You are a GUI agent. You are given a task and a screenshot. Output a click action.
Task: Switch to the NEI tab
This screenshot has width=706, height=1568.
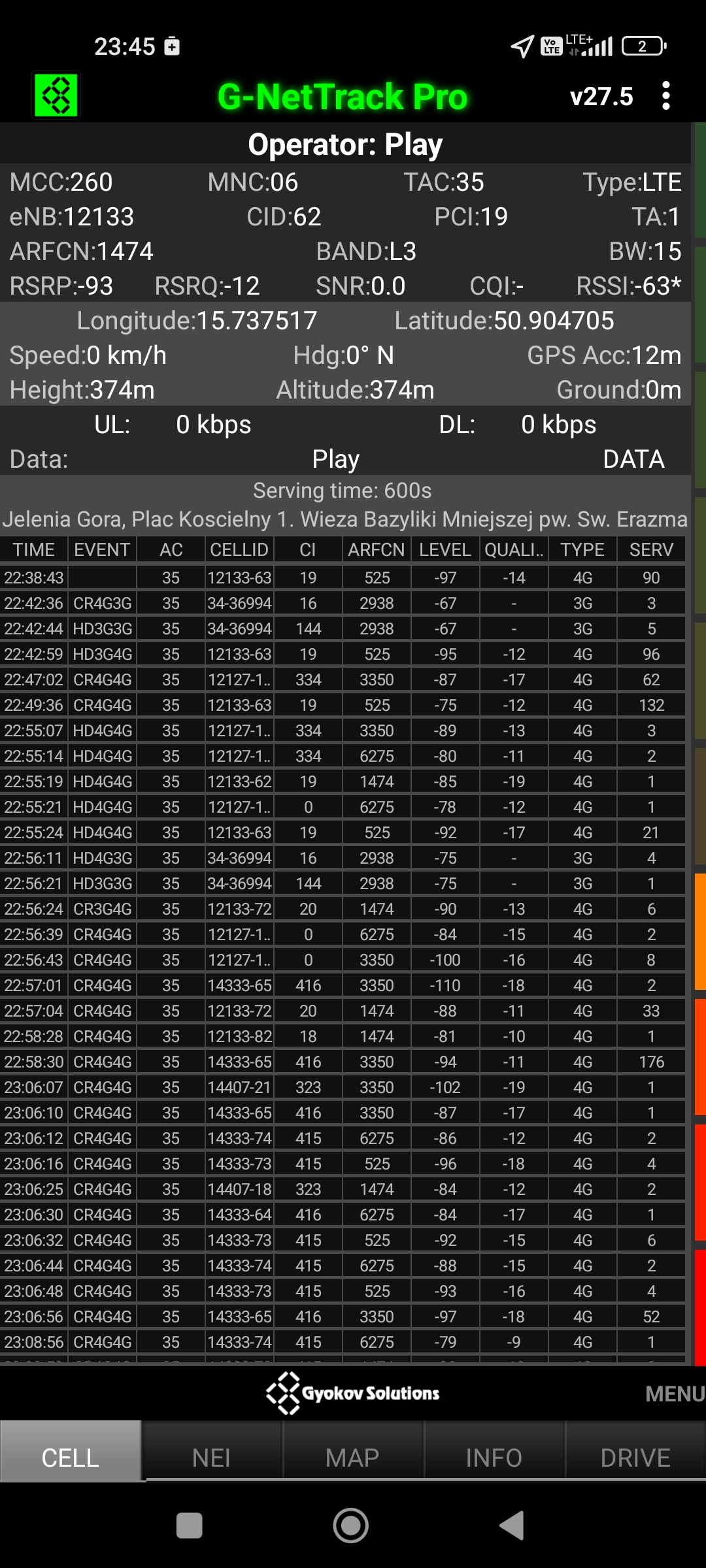click(211, 1458)
